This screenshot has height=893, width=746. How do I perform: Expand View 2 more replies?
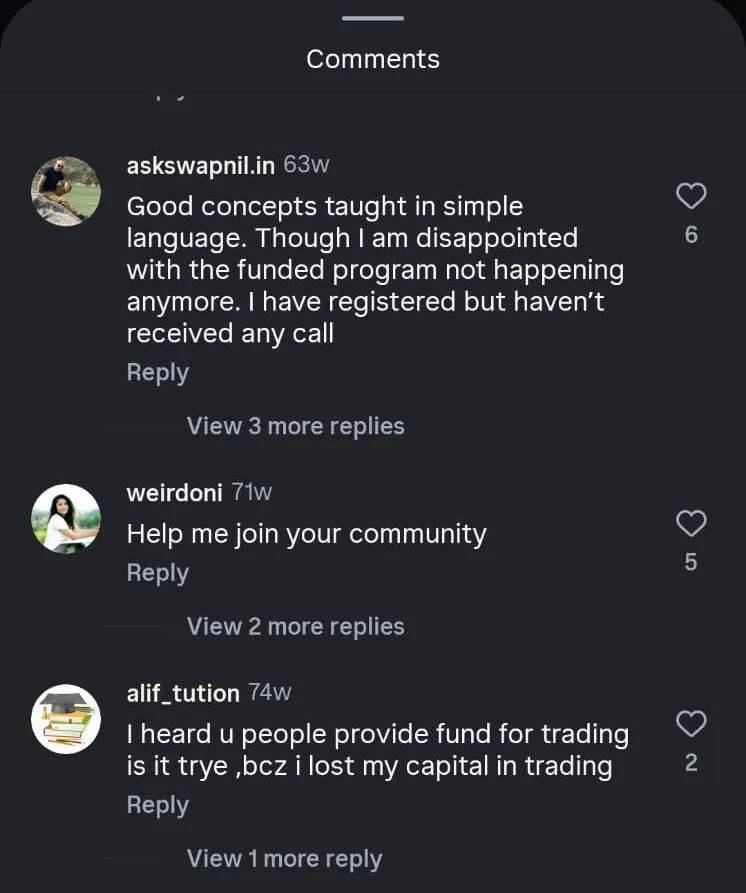click(x=295, y=627)
